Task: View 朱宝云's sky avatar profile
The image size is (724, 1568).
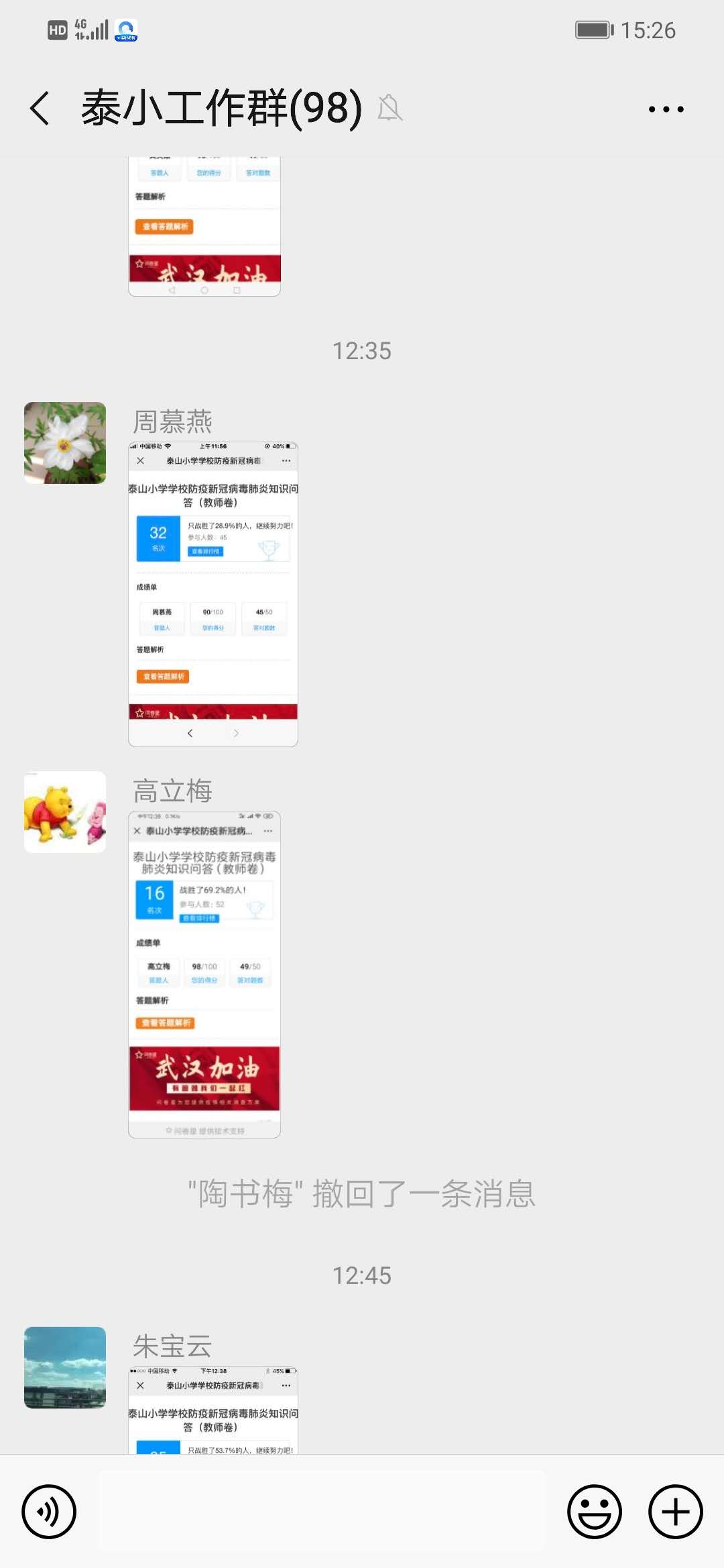Action: click(65, 1368)
